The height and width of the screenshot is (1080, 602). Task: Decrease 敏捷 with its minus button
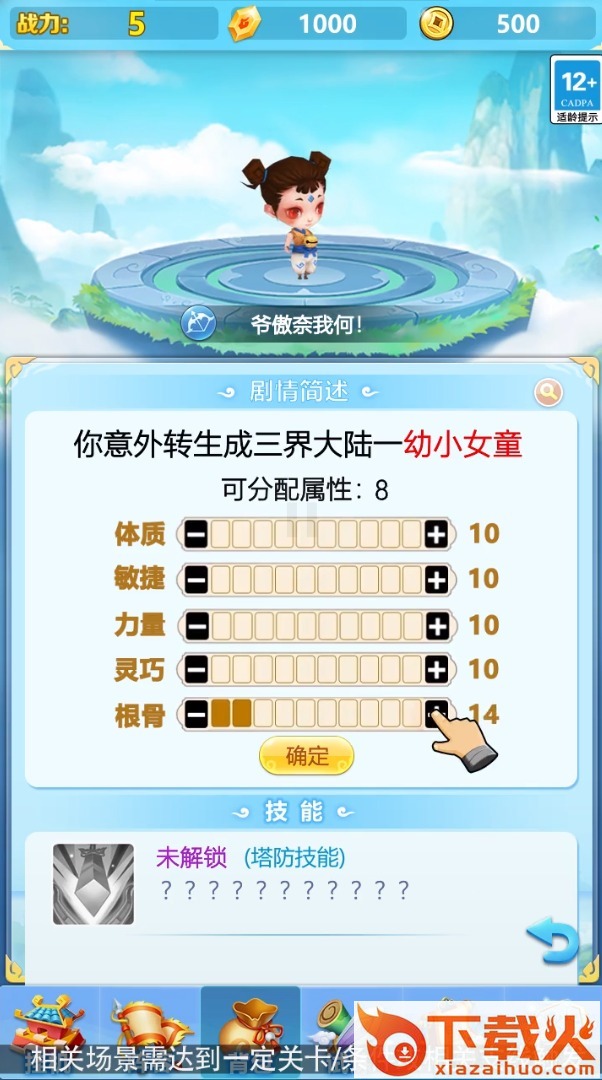pyautogui.click(x=196, y=579)
